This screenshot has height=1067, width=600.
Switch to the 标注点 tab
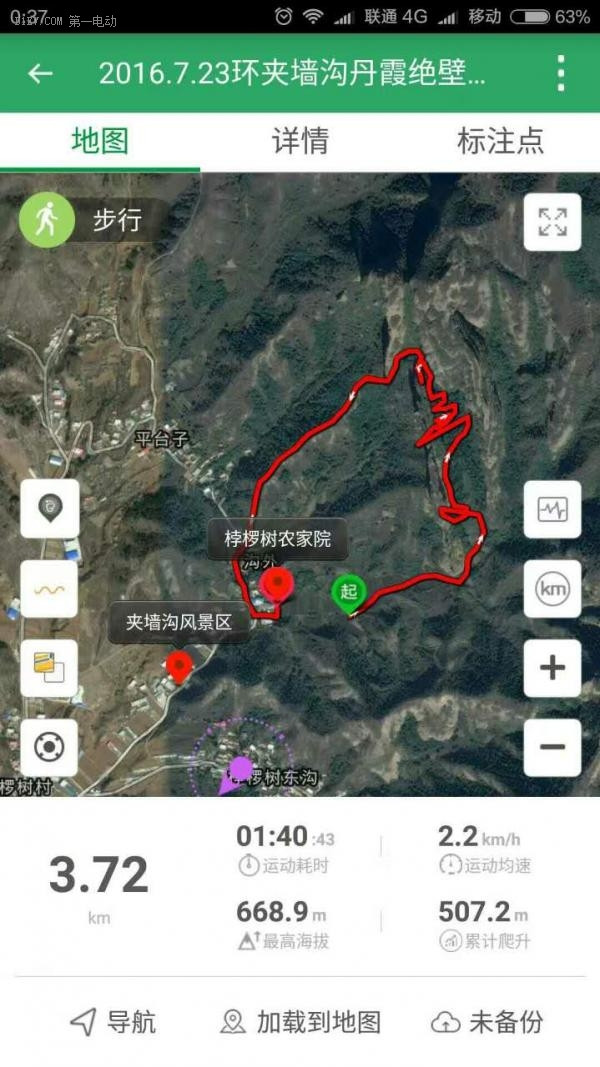click(500, 141)
